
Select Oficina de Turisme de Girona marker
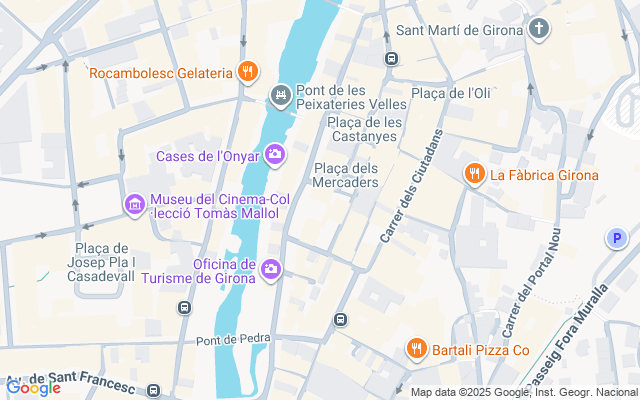tap(272, 269)
